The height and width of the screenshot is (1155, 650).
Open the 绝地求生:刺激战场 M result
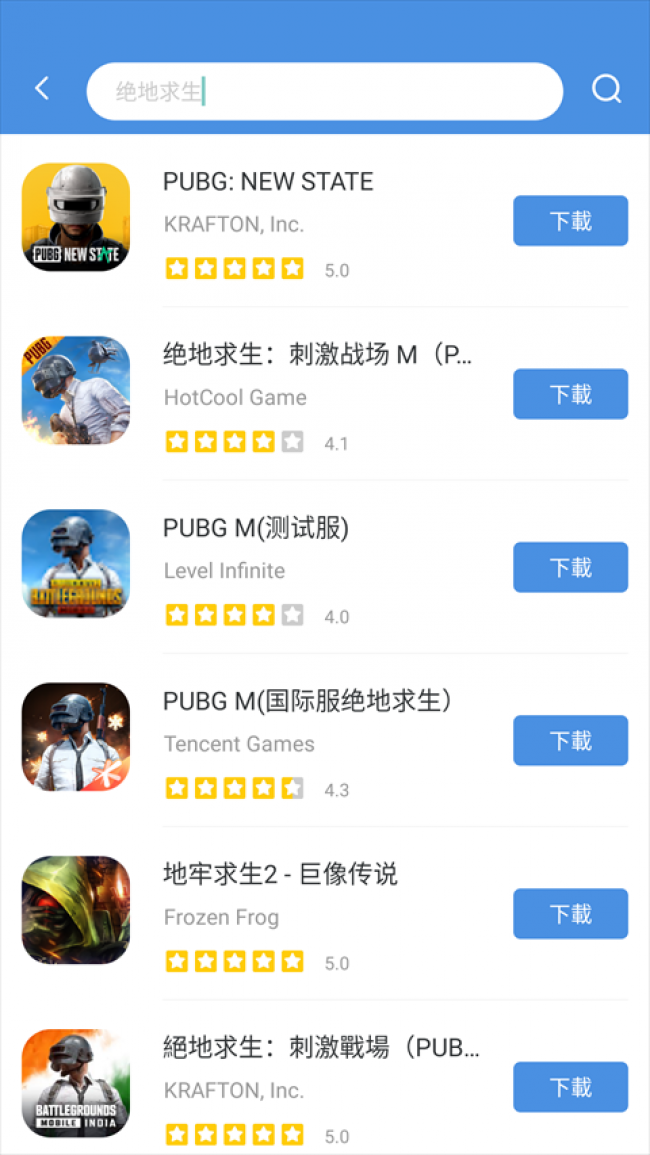point(317,355)
